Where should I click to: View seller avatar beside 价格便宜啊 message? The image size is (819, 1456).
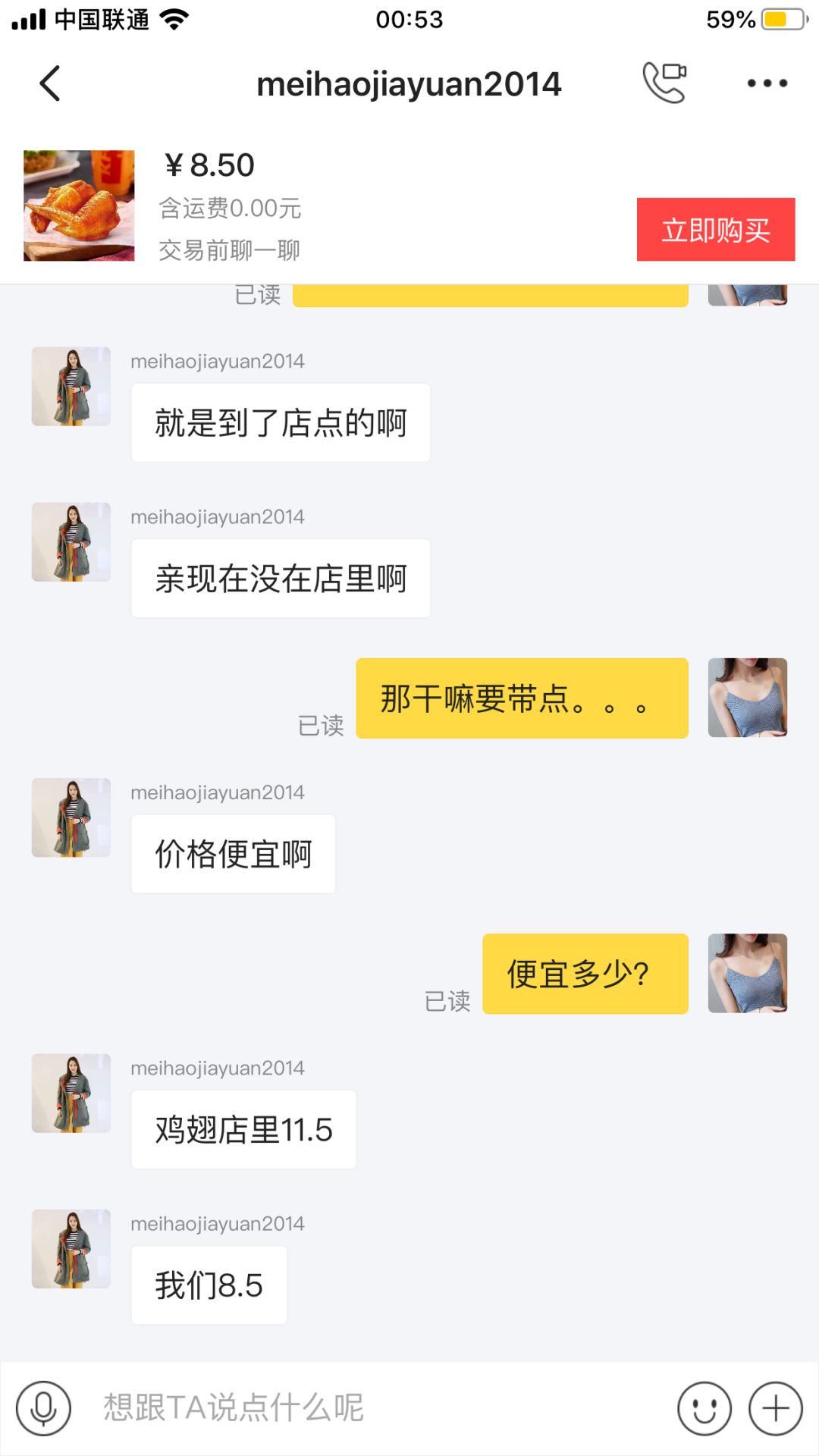[x=71, y=817]
